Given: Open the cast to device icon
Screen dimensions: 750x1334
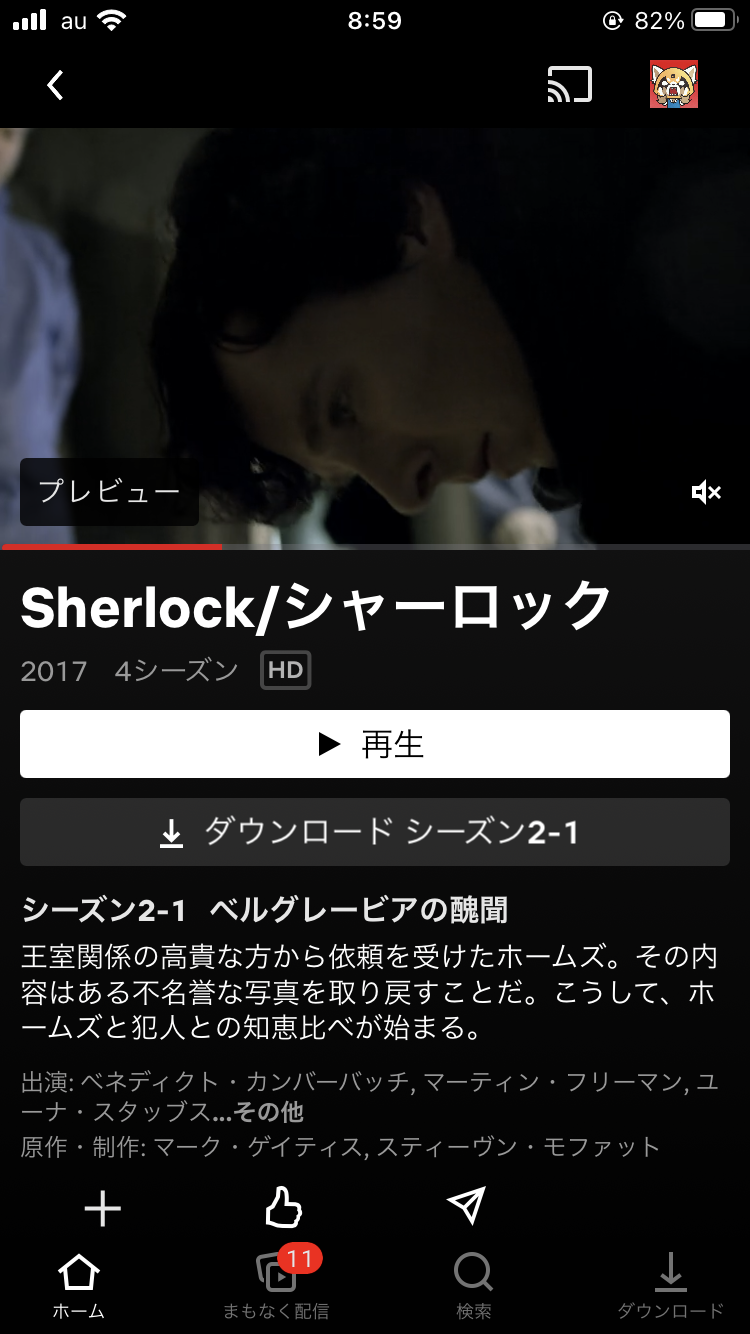Looking at the screenshot, I should 569,85.
